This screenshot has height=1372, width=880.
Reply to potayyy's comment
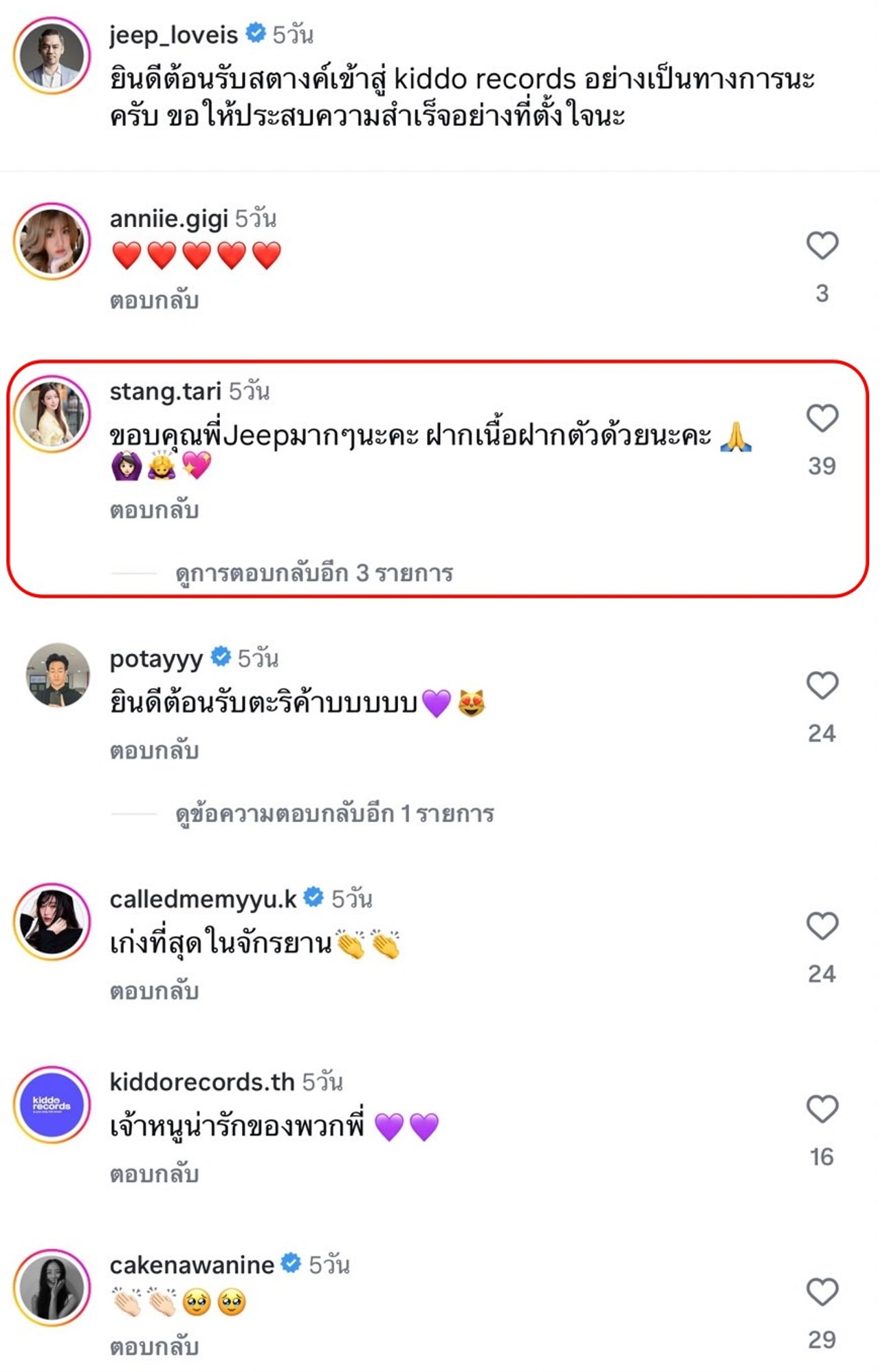click(x=154, y=751)
